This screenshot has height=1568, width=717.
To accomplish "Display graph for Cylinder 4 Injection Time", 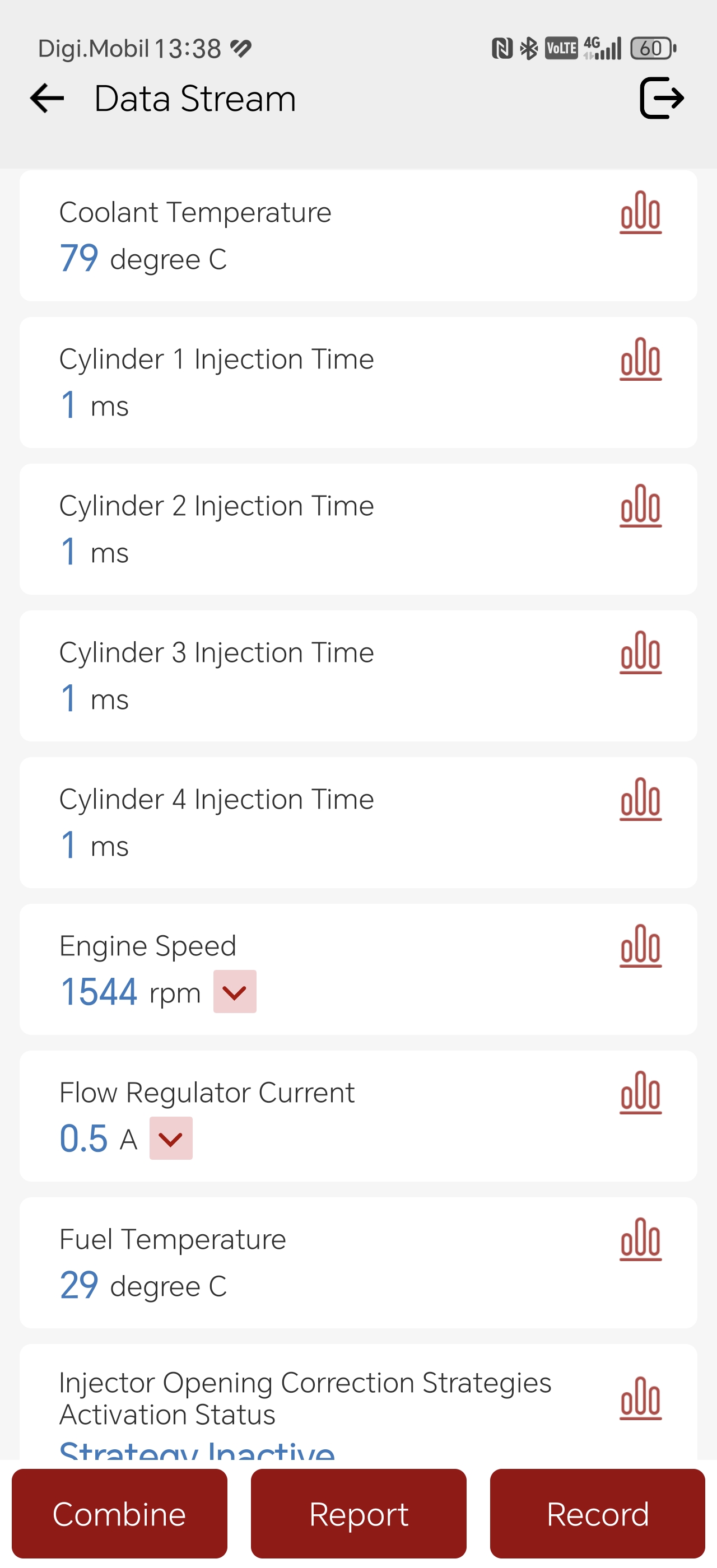I will click(640, 799).
